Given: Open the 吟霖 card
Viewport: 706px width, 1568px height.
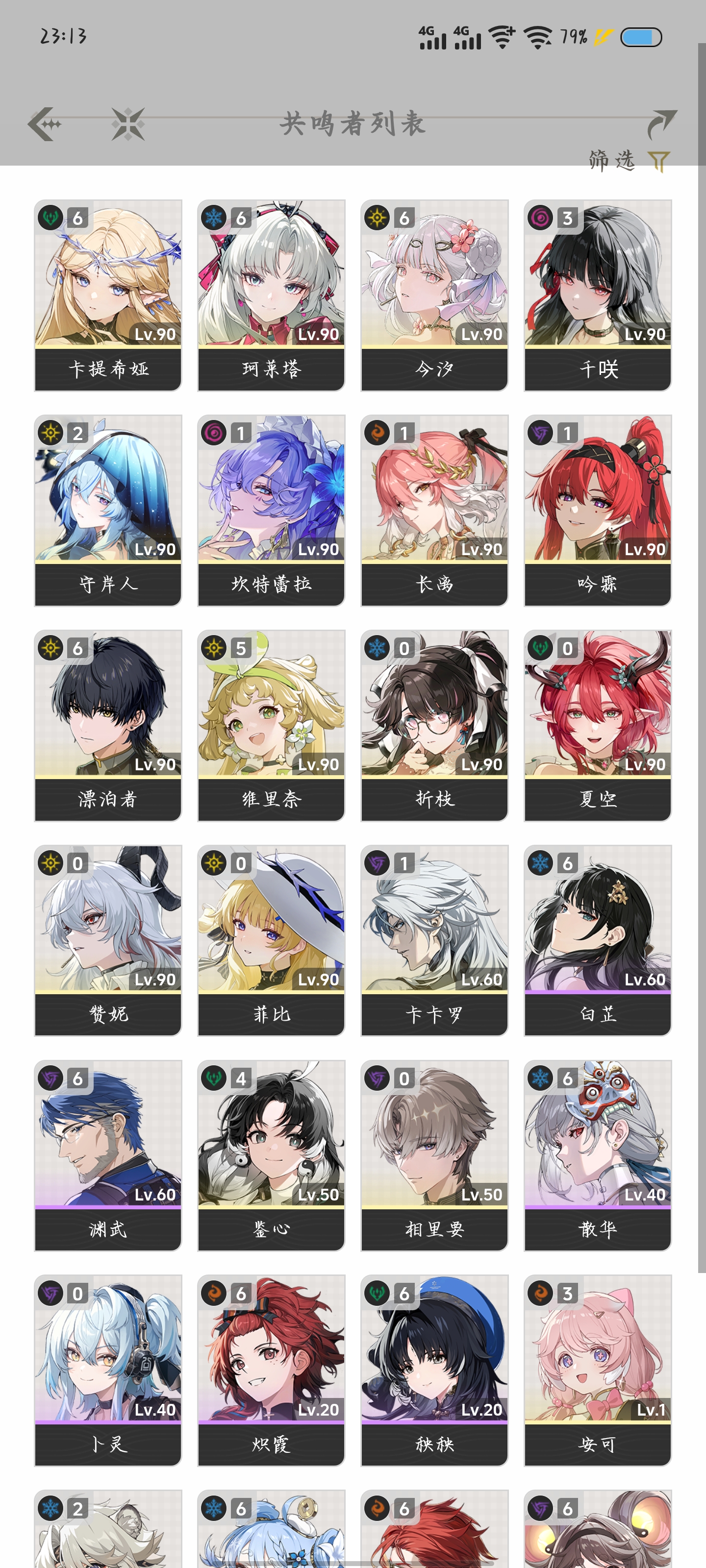Looking at the screenshot, I should point(598,510).
